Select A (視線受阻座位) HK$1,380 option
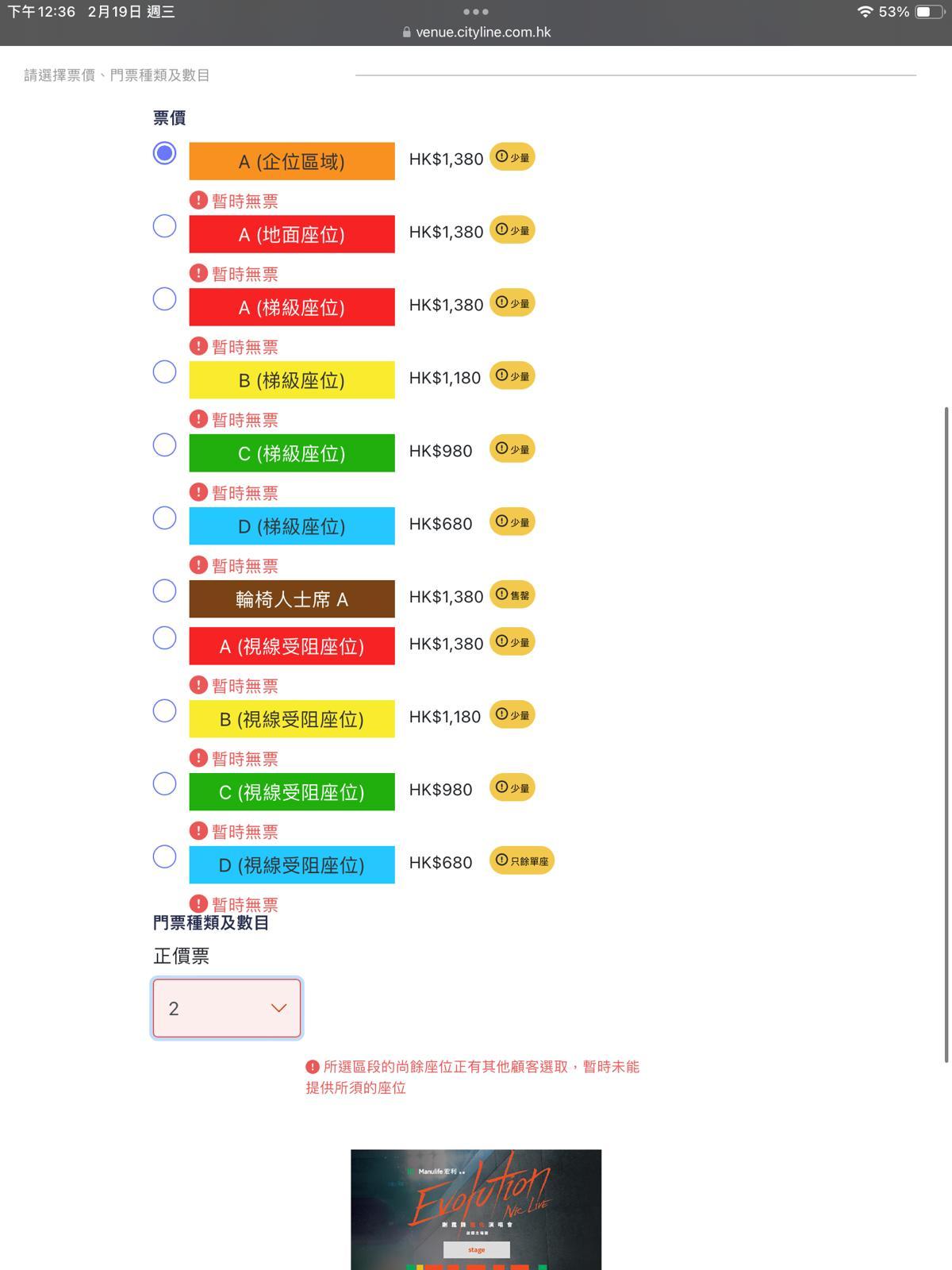The height and width of the screenshot is (1270, 952). click(164, 638)
